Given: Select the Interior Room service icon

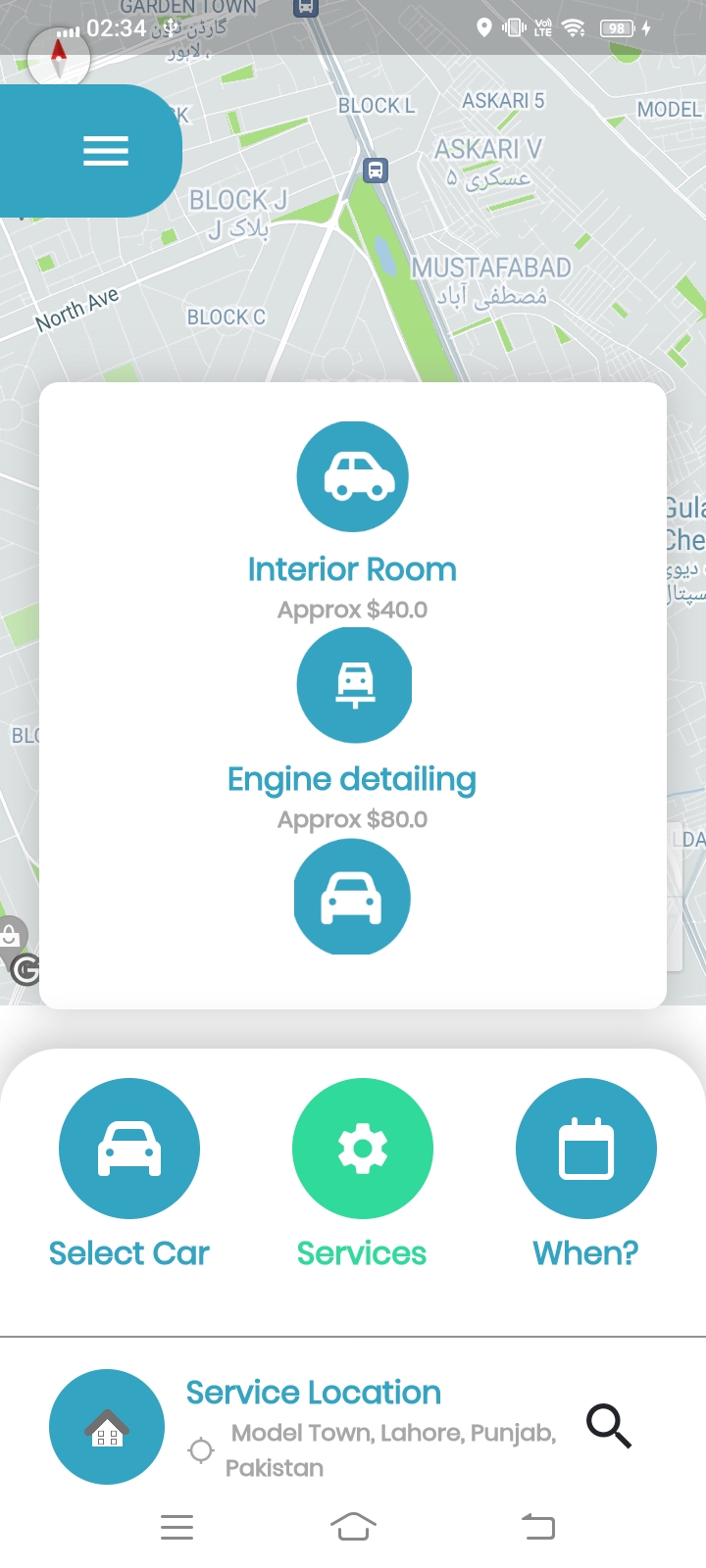Looking at the screenshot, I should (353, 475).
